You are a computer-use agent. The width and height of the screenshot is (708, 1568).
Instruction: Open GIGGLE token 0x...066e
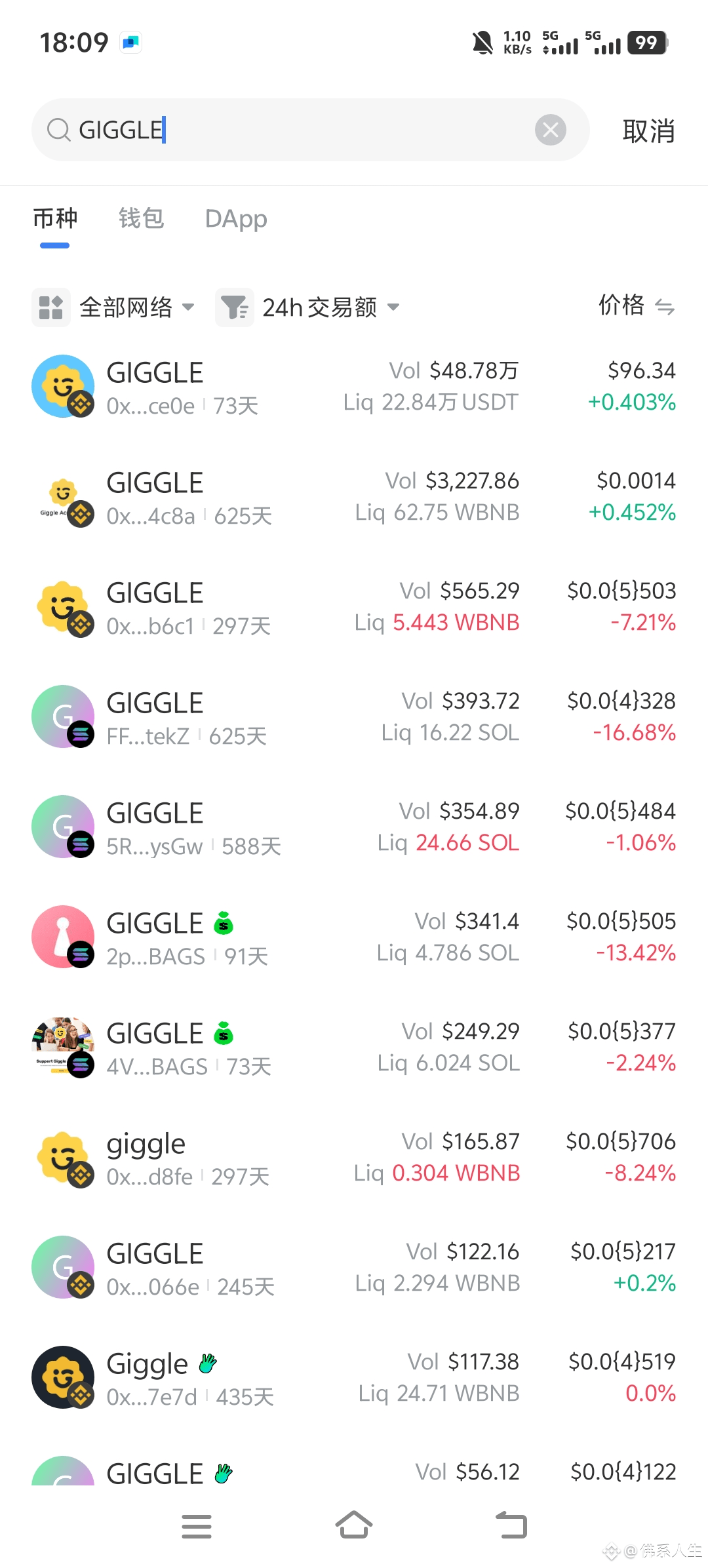coord(354,1268)
